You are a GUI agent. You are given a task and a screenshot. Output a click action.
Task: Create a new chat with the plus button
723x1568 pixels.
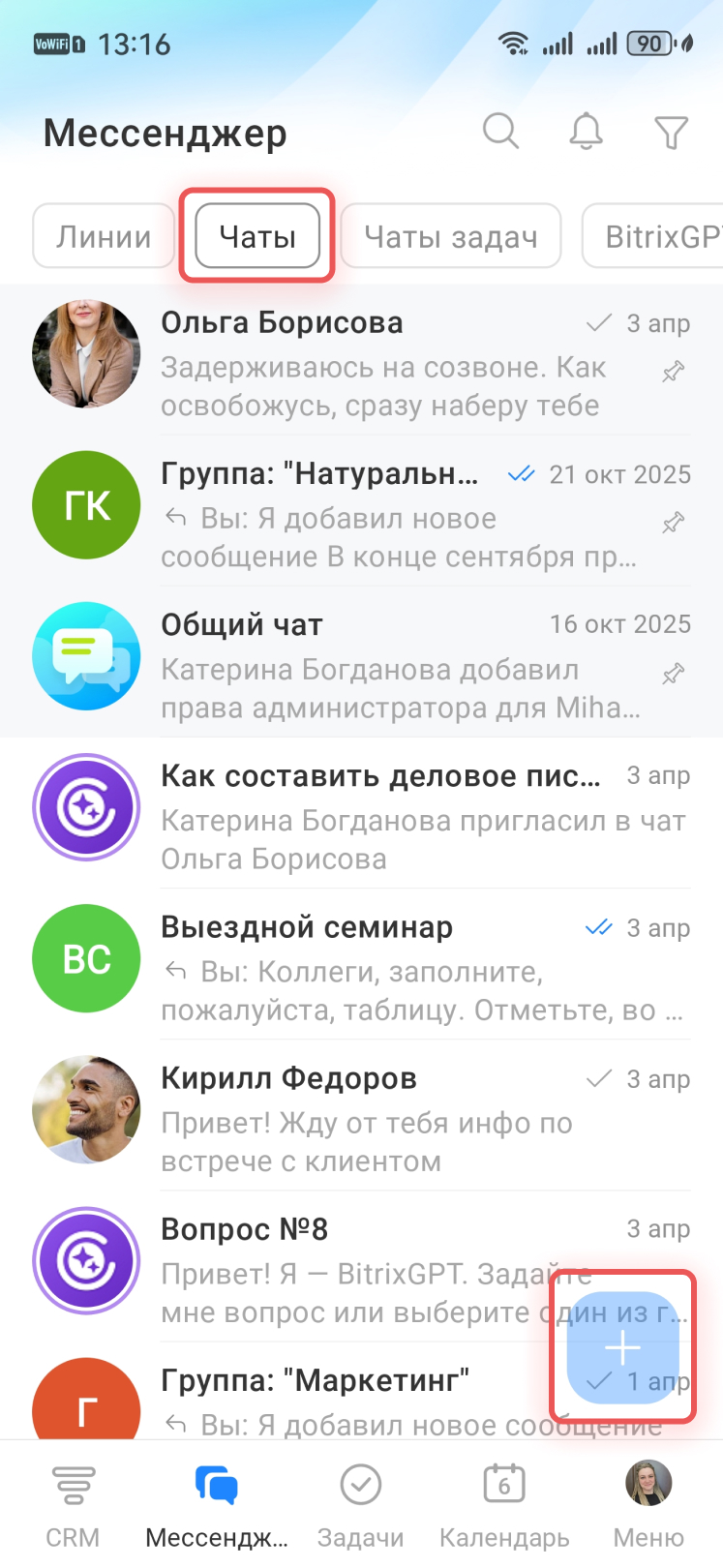(x=622, y=1347)
